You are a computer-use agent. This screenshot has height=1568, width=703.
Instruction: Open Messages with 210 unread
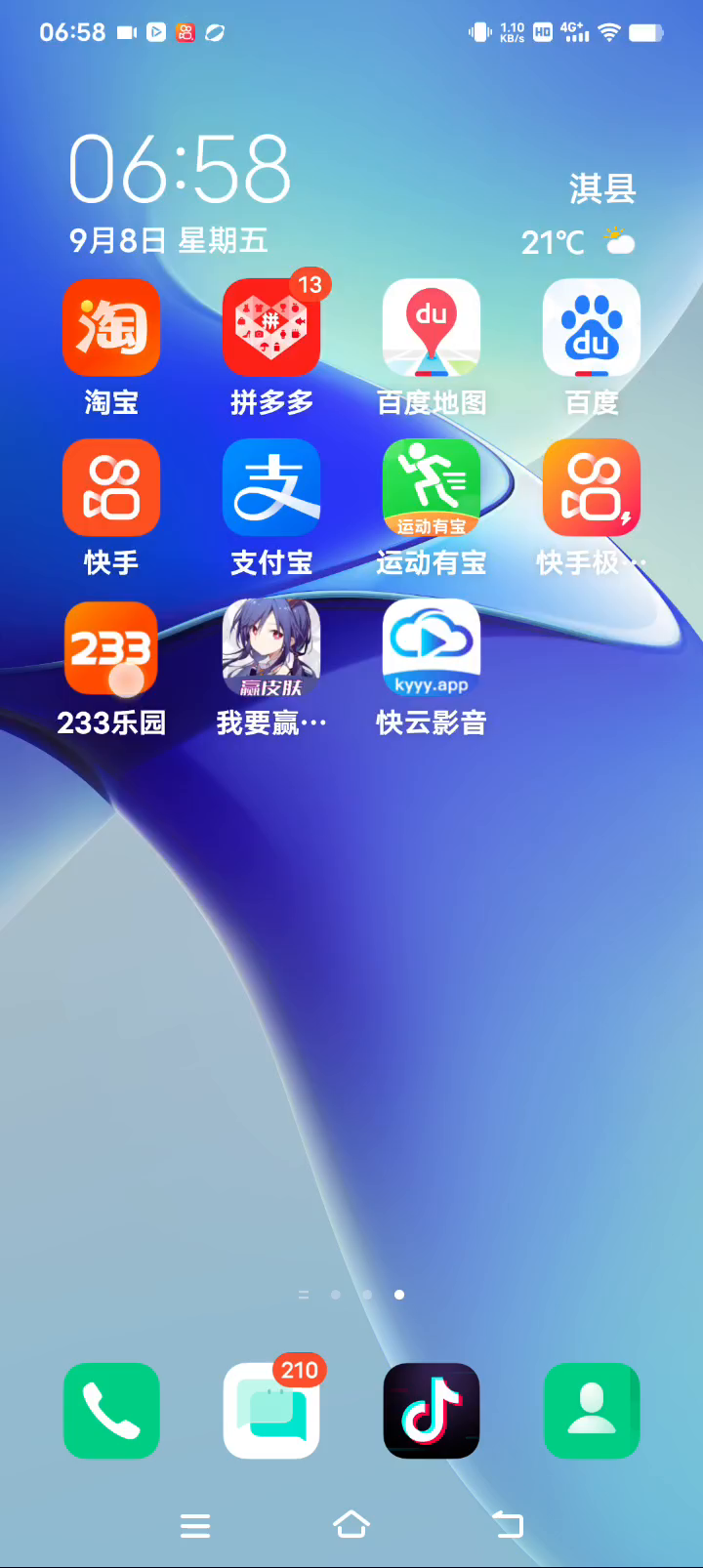271,1411
